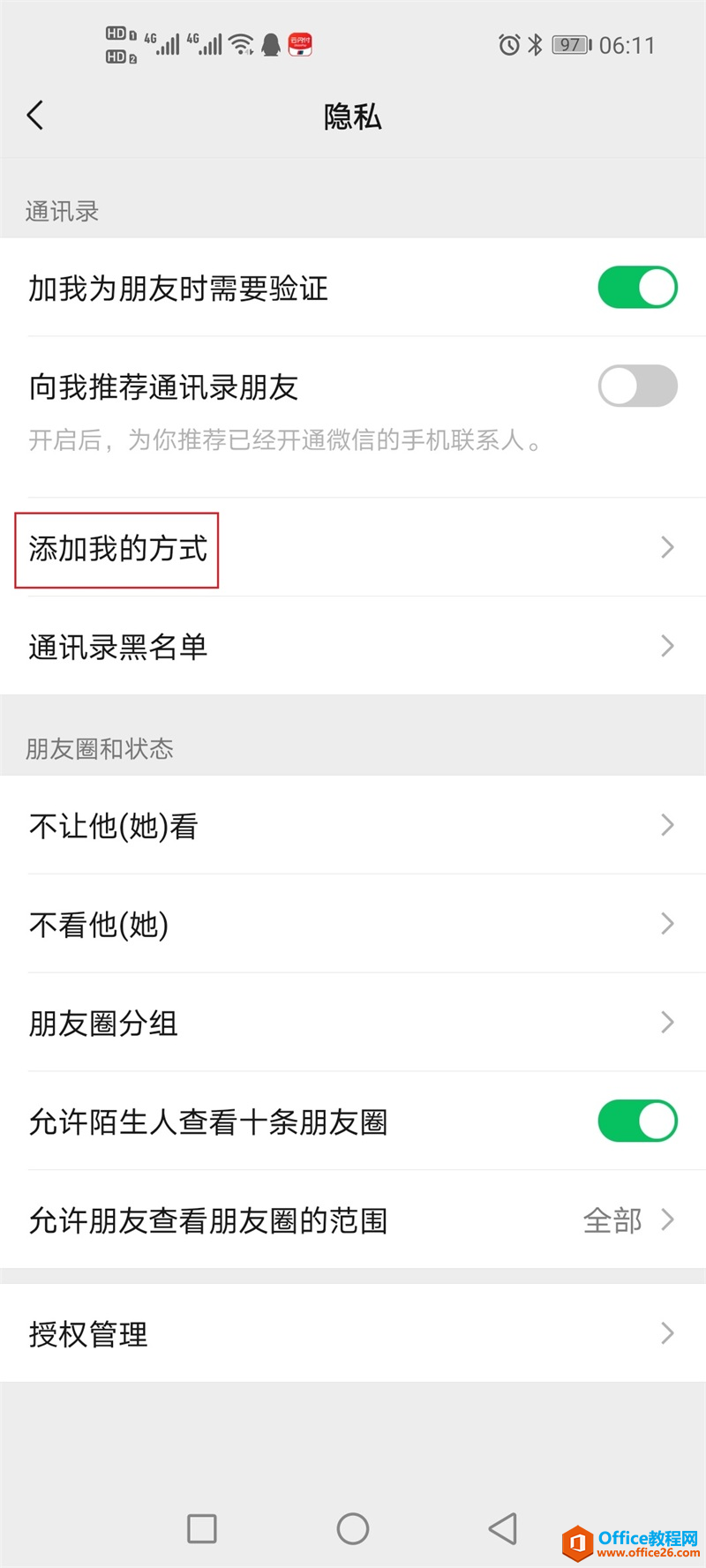Open 朋友圈分组
This screenshot has height=1568, width=706.
point(353,1024)
